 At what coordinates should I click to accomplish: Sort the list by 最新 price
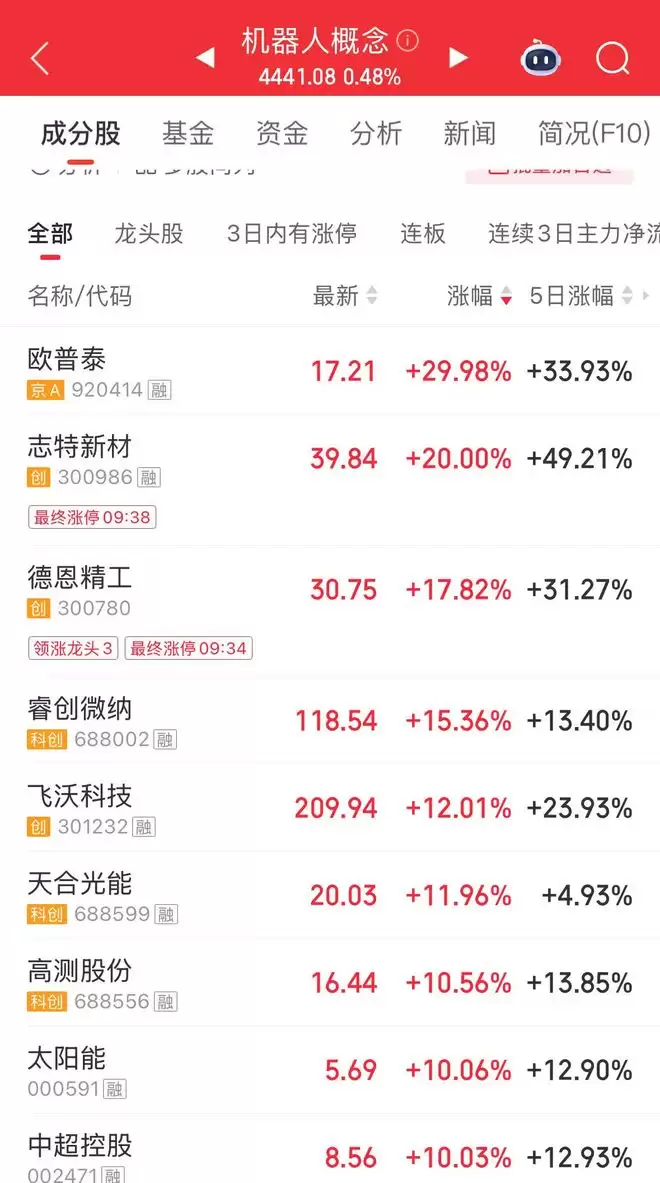[345, 296]
